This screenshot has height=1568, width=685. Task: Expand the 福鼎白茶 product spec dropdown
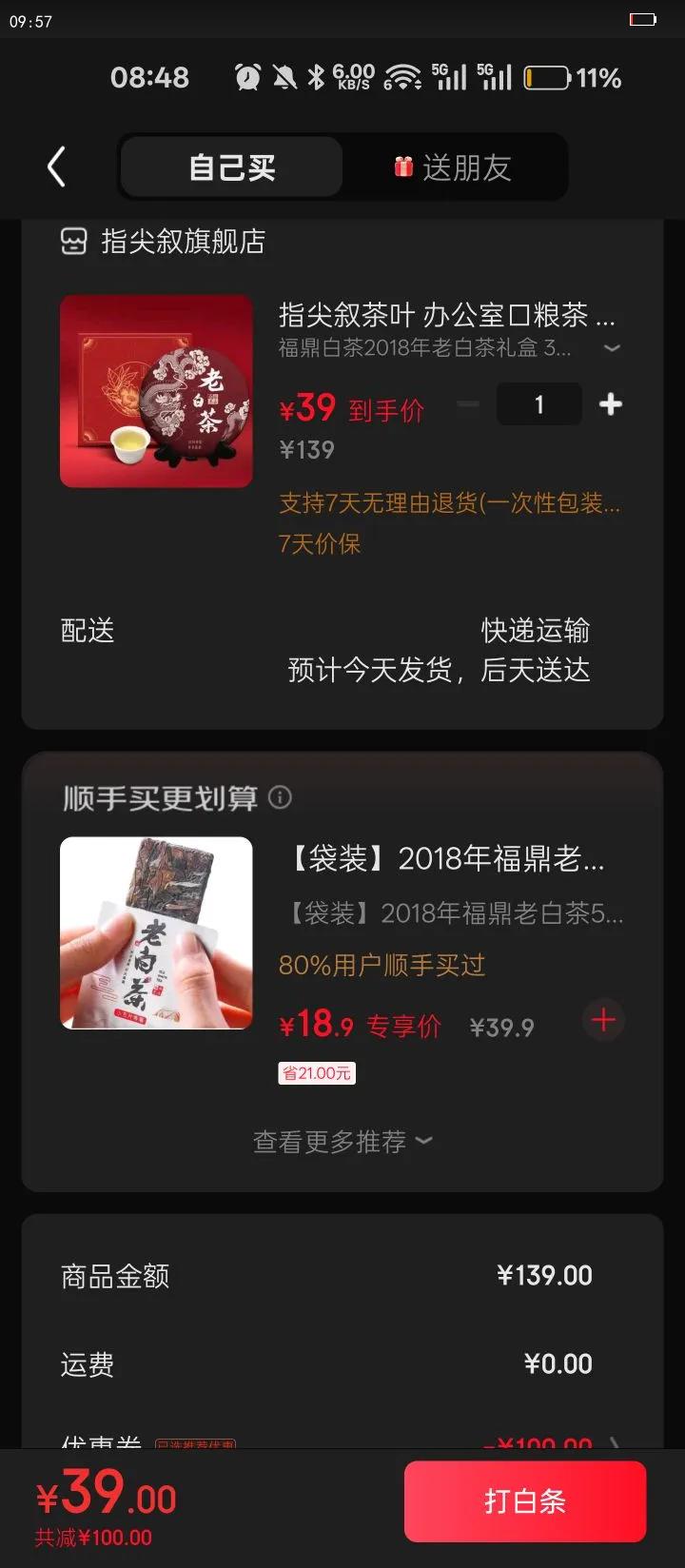(x=613, y=349)
